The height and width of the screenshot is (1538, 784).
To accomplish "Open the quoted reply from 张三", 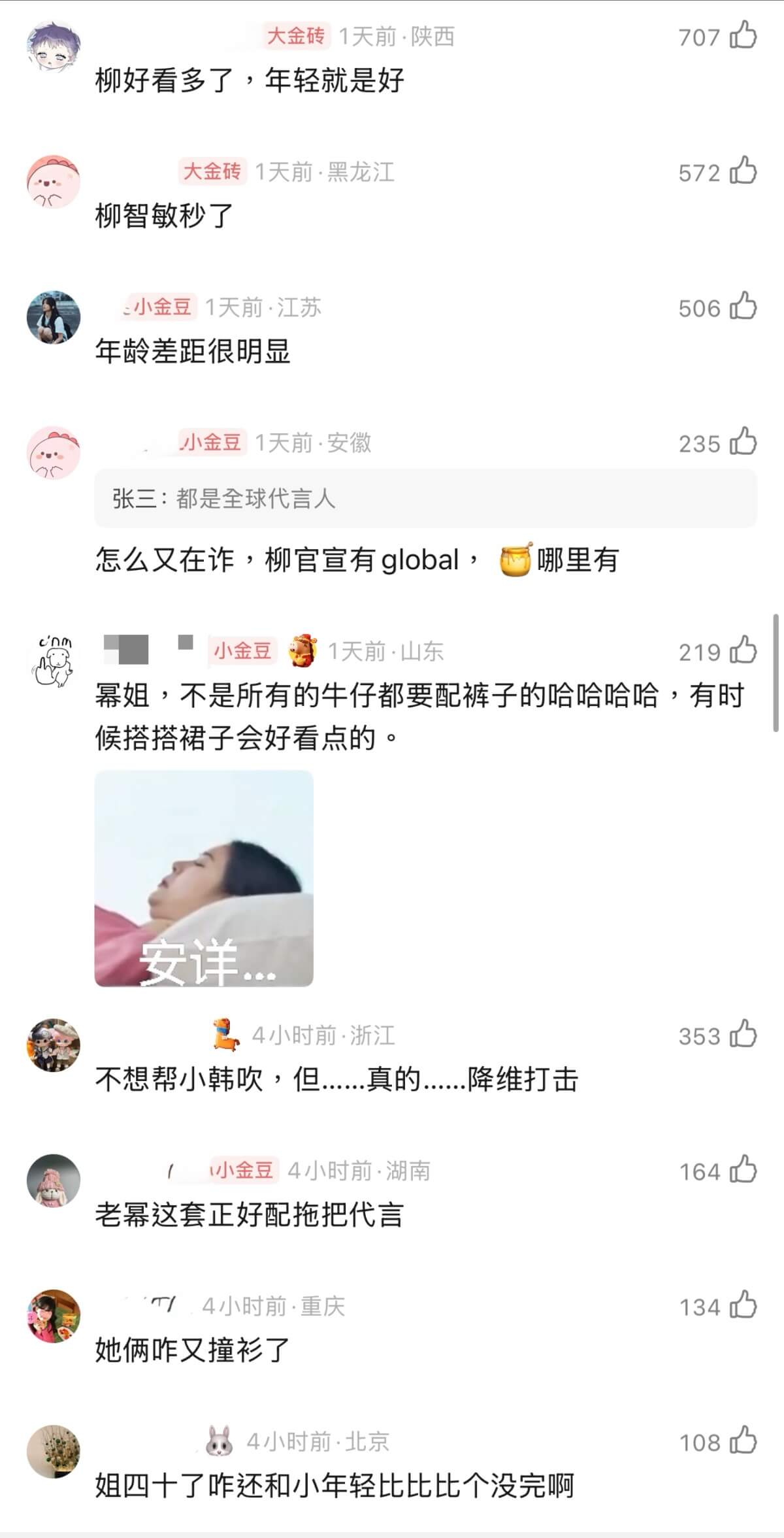I will click(425, 499).
